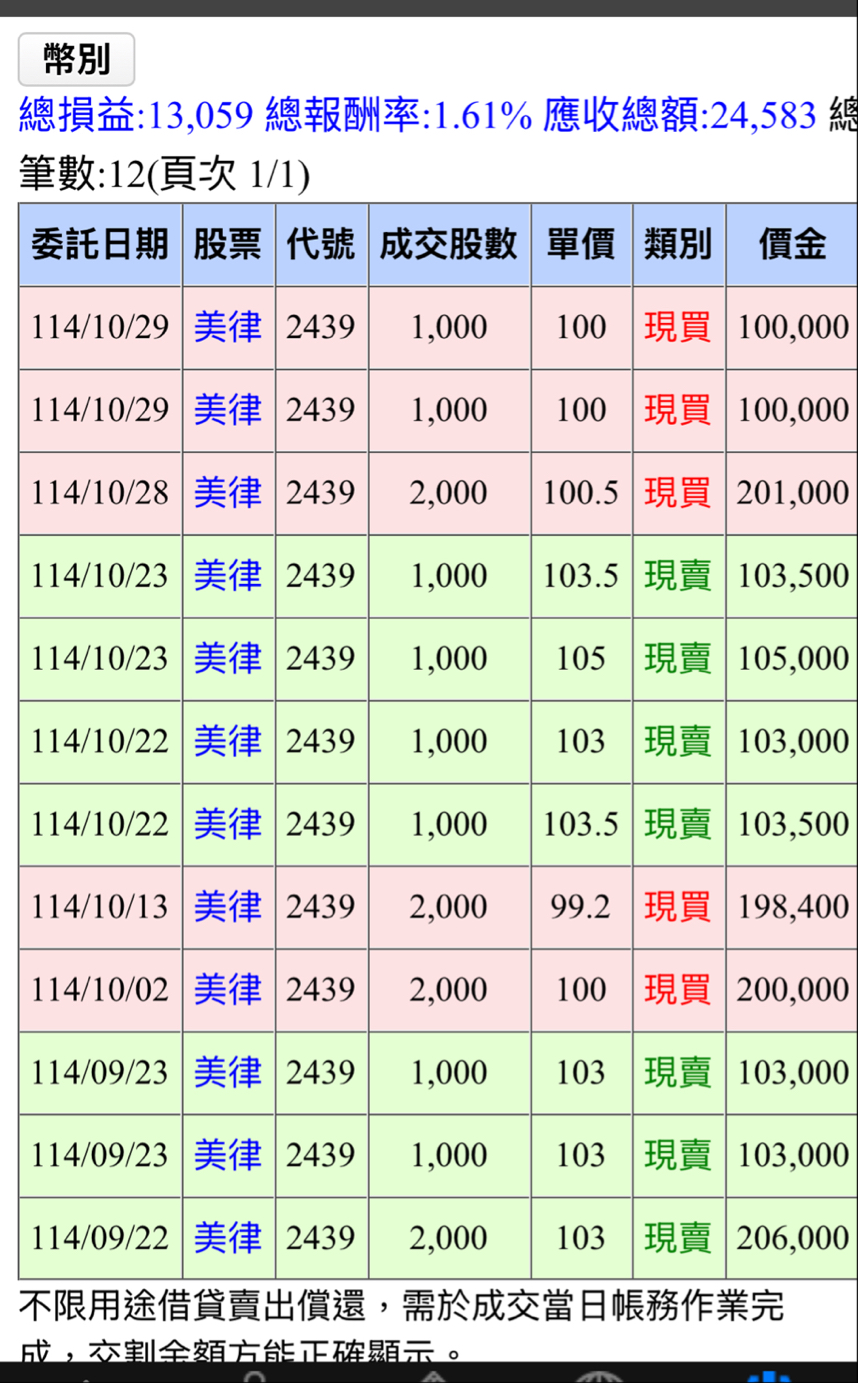This screenshot has width=858, height=1383.
Task: Open the 美律 link in the 105,000 sell row
Action: pos(228,658)
